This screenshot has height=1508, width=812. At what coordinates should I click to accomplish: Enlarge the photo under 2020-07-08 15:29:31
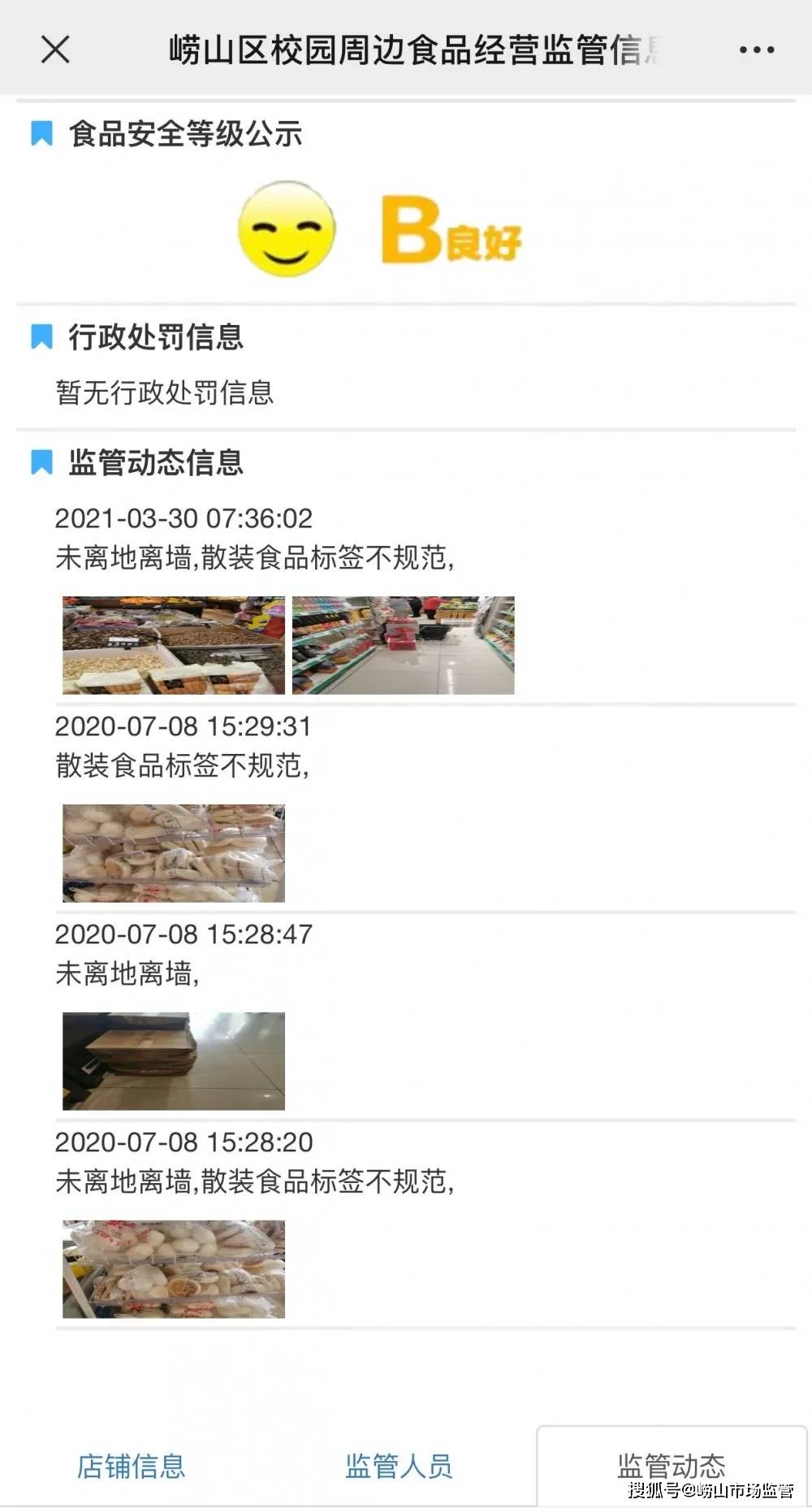tap(174, 853)
